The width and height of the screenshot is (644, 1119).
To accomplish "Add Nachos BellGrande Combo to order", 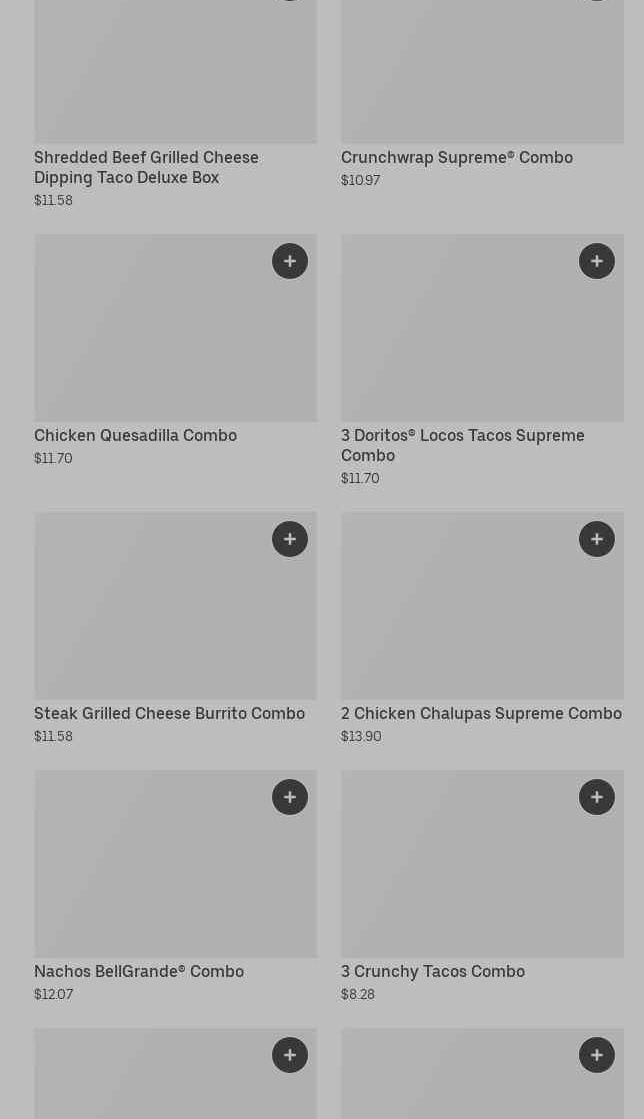I will [x=290, y=797].
